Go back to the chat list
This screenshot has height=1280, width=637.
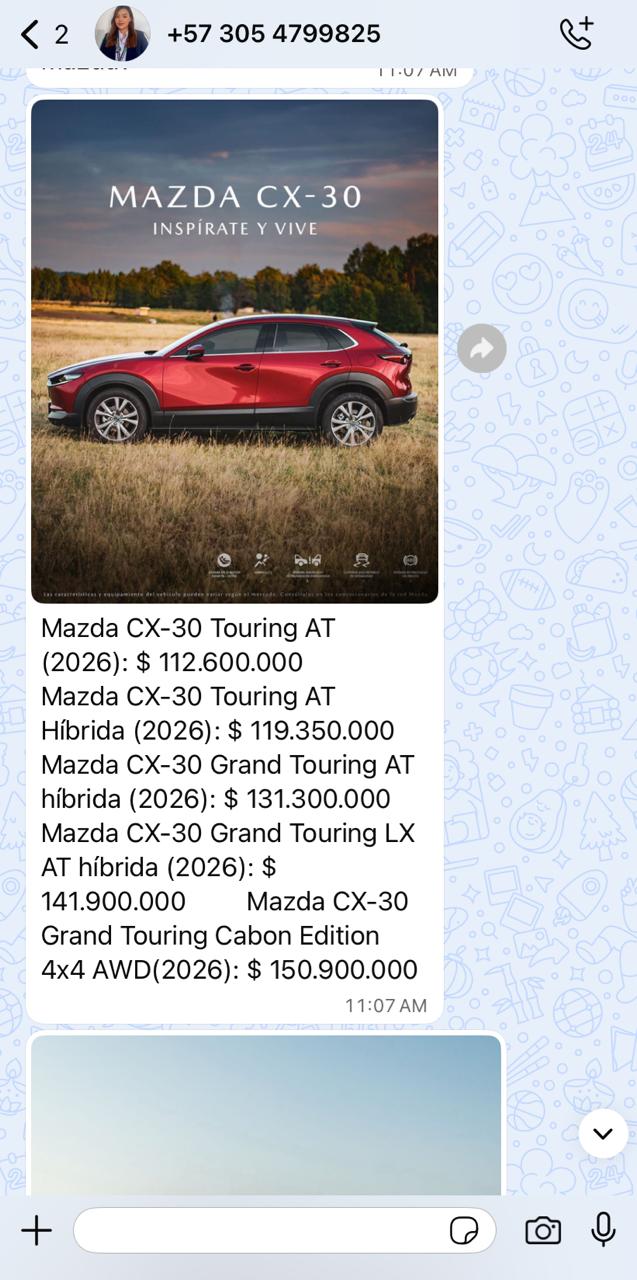(x=44, y=35)
